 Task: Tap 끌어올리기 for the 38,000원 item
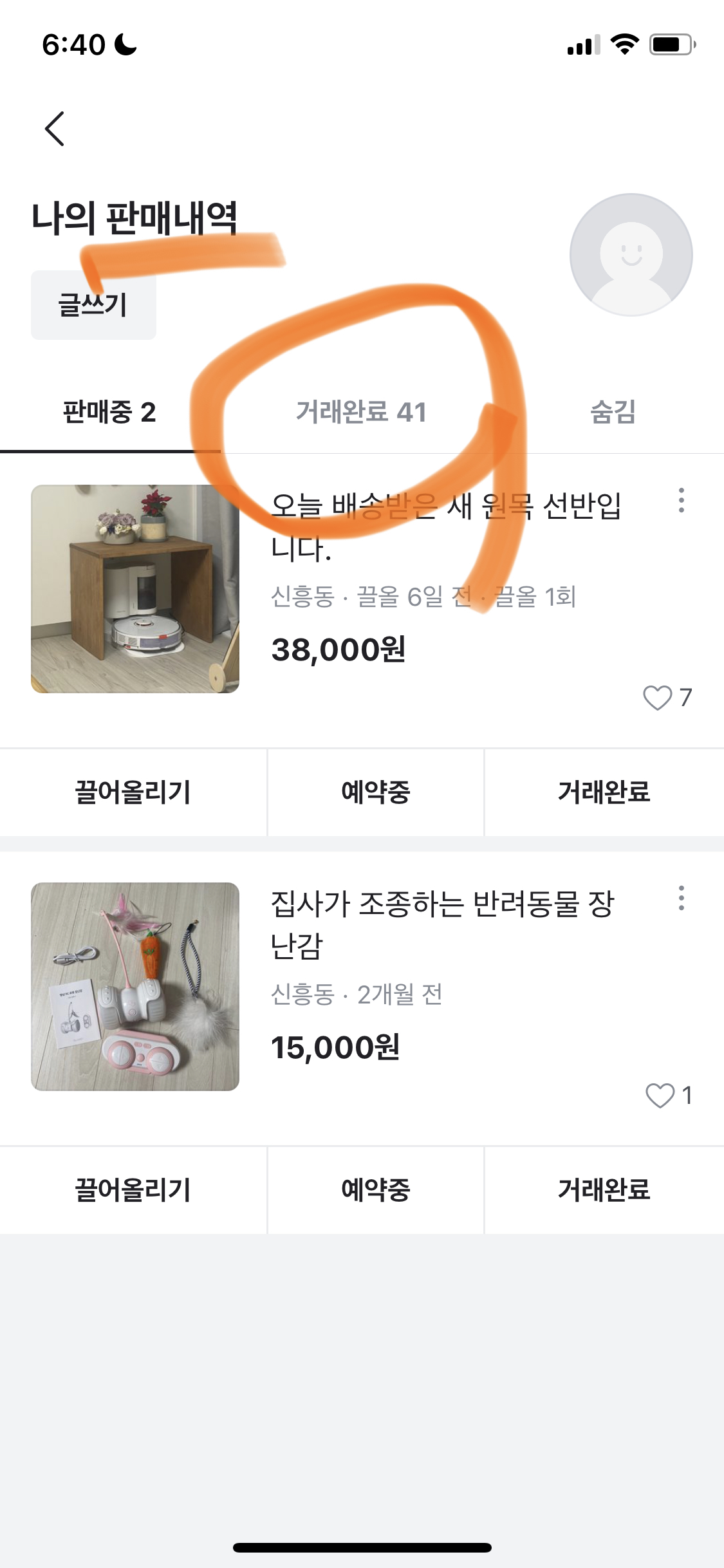tap(133, 792)
